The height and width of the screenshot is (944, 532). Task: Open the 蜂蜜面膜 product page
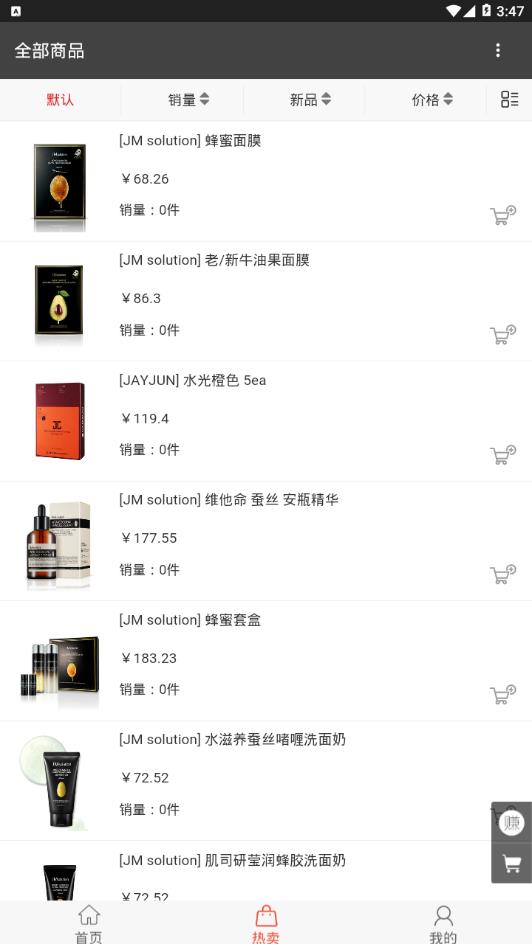tap(266, 181)
